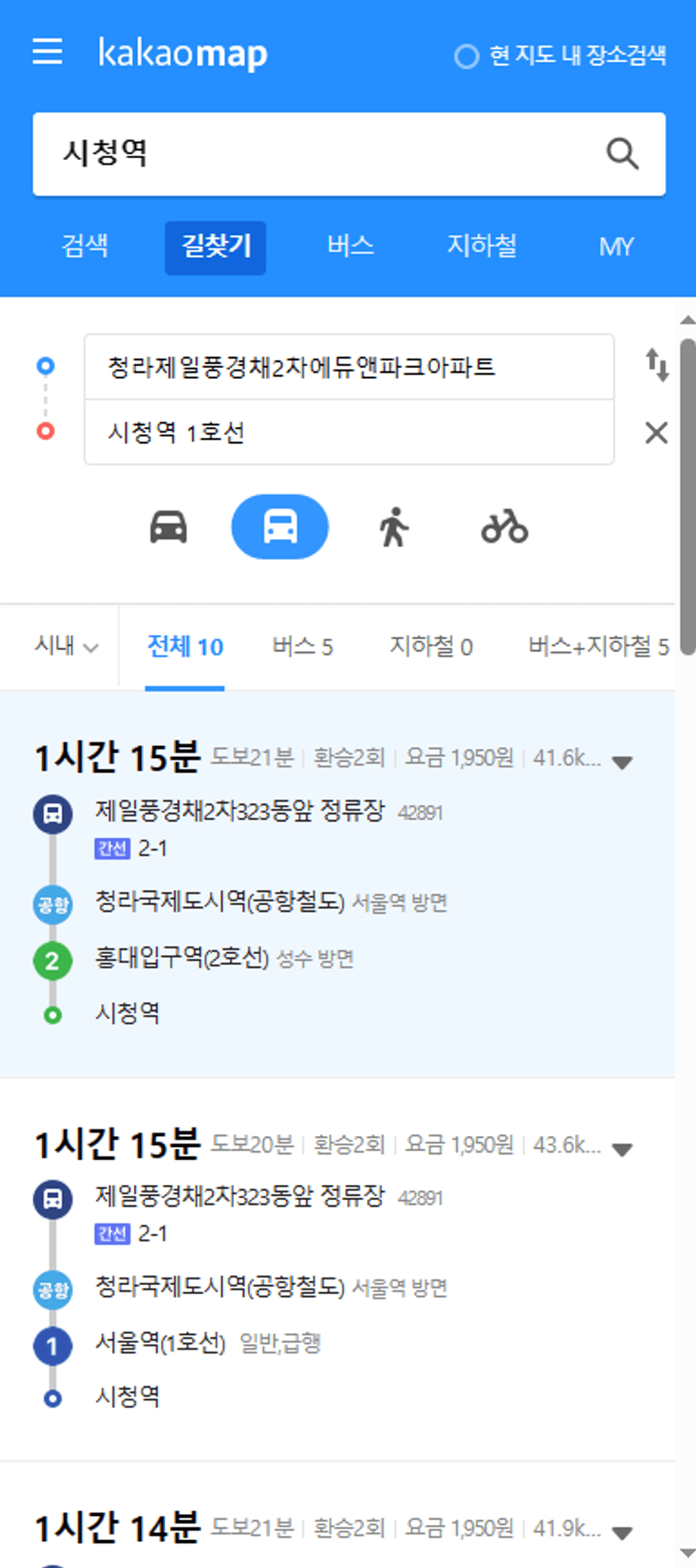Filter routes by 버스 5
The height and width of the screenshot is (1568, 696).
coord(303,647)
